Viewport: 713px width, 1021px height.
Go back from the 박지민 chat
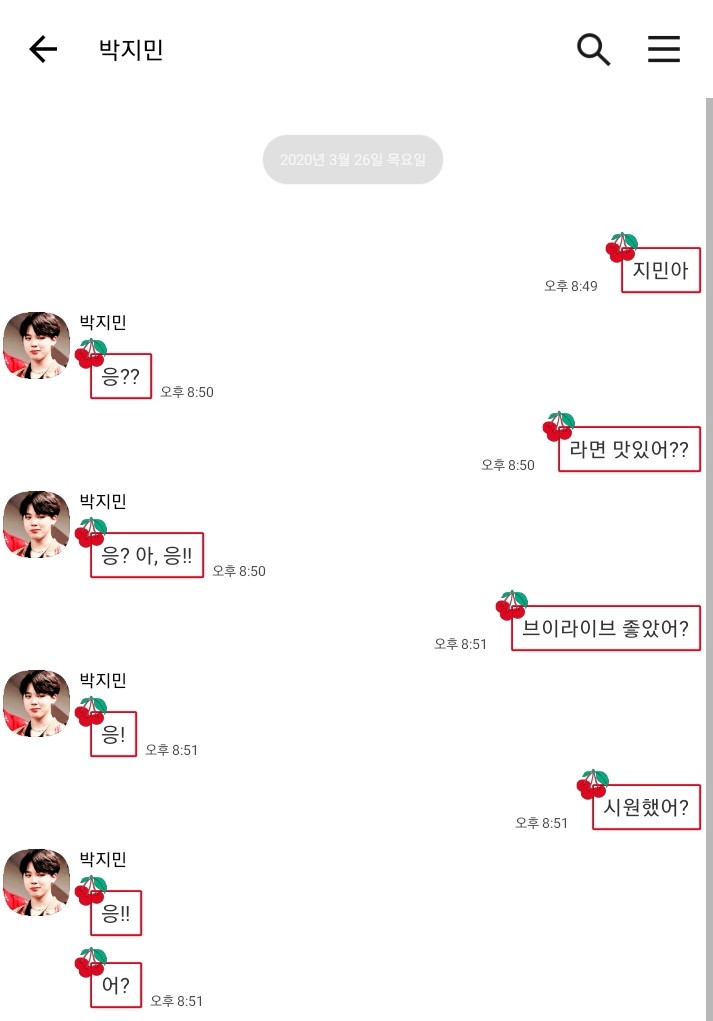43,49
